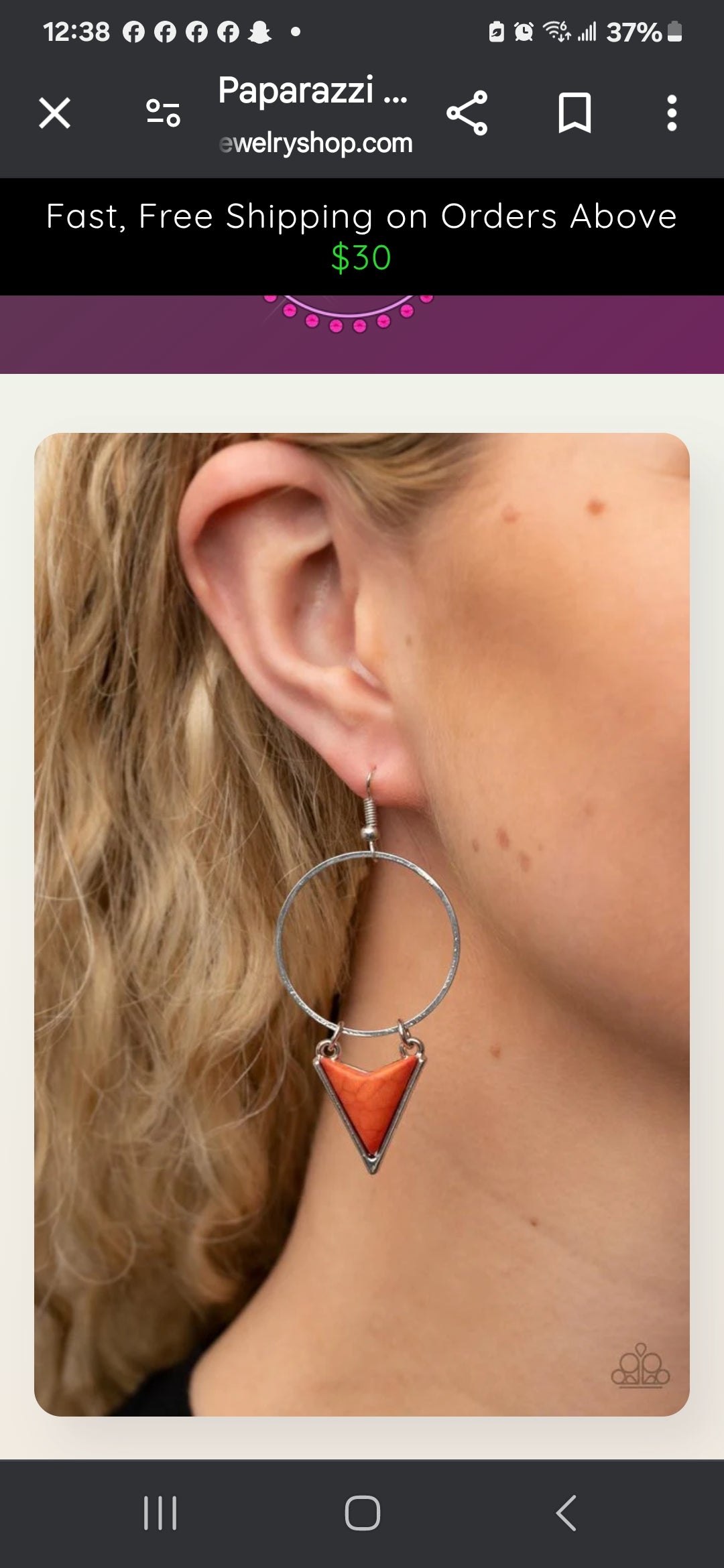Go to the home screen
This screenshot has height=1568, width=724.
point(362,1513)
